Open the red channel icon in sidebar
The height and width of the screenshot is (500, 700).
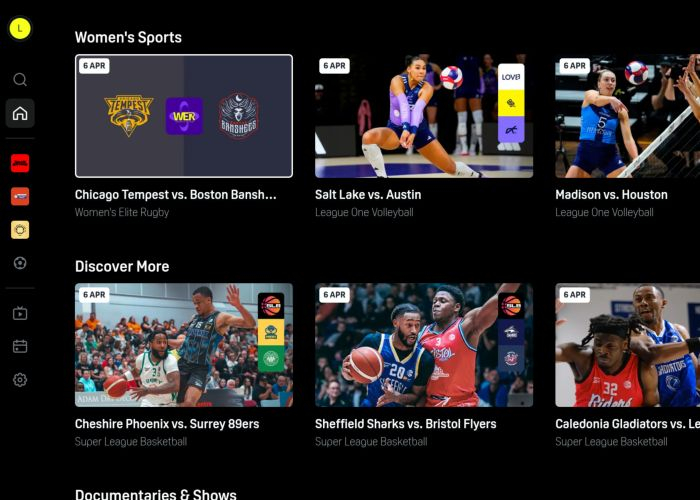[20, 163]
